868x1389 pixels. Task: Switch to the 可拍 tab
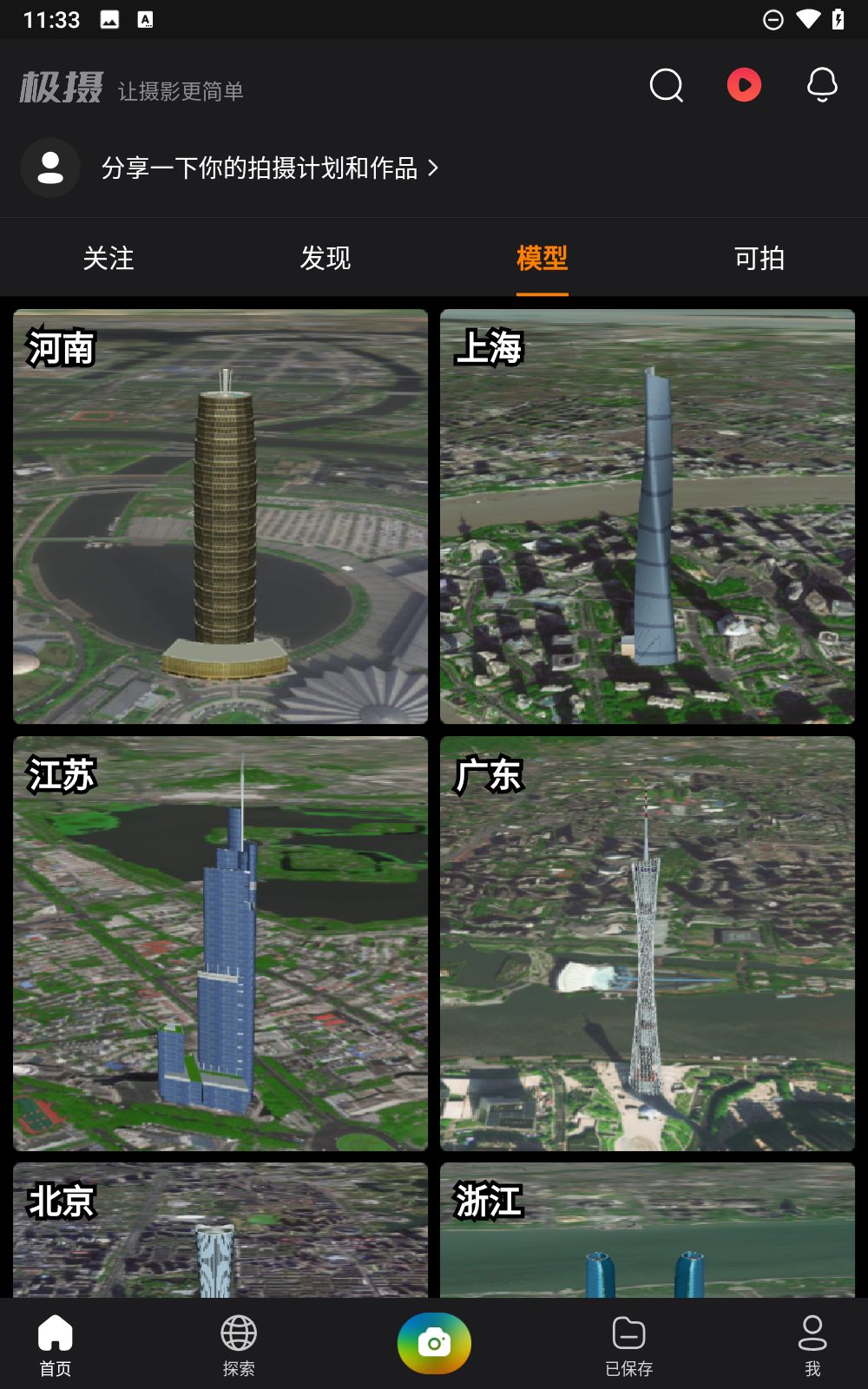coord(759,258)
